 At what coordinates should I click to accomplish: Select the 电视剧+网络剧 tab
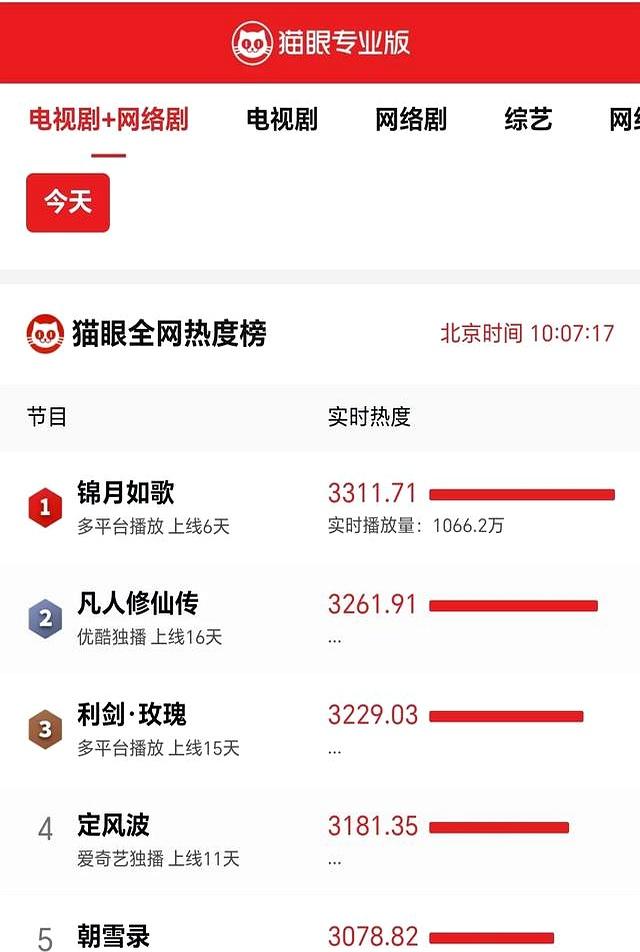(108, 120)
